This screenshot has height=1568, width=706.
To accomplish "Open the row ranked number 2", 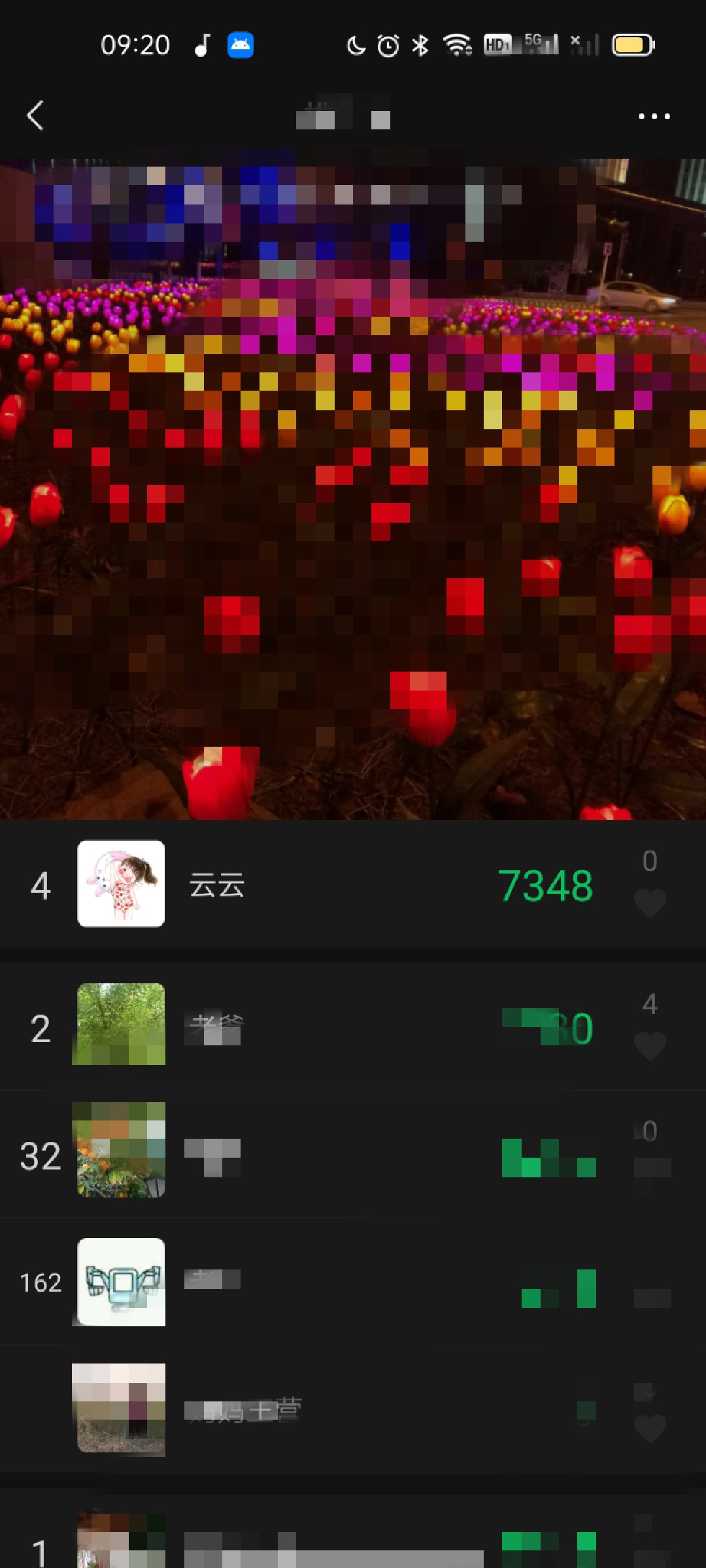I will 353,1026.
